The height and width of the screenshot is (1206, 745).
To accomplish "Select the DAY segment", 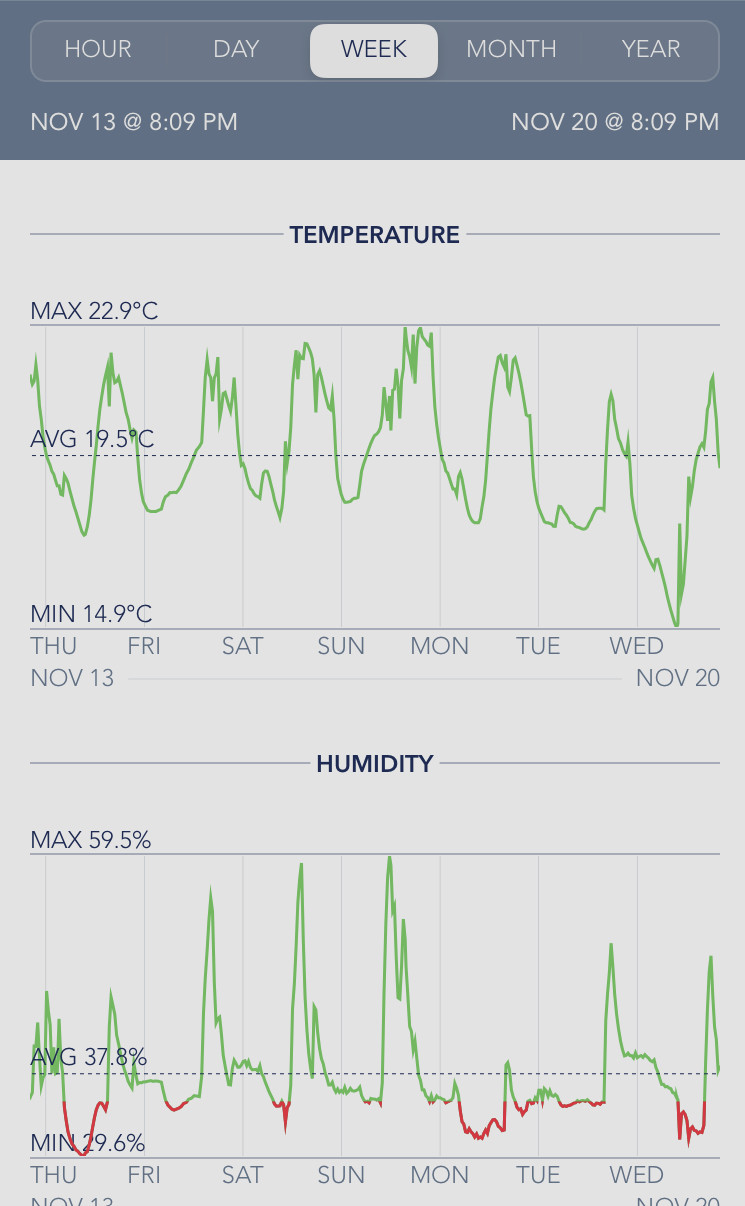I will pos(236,50).
